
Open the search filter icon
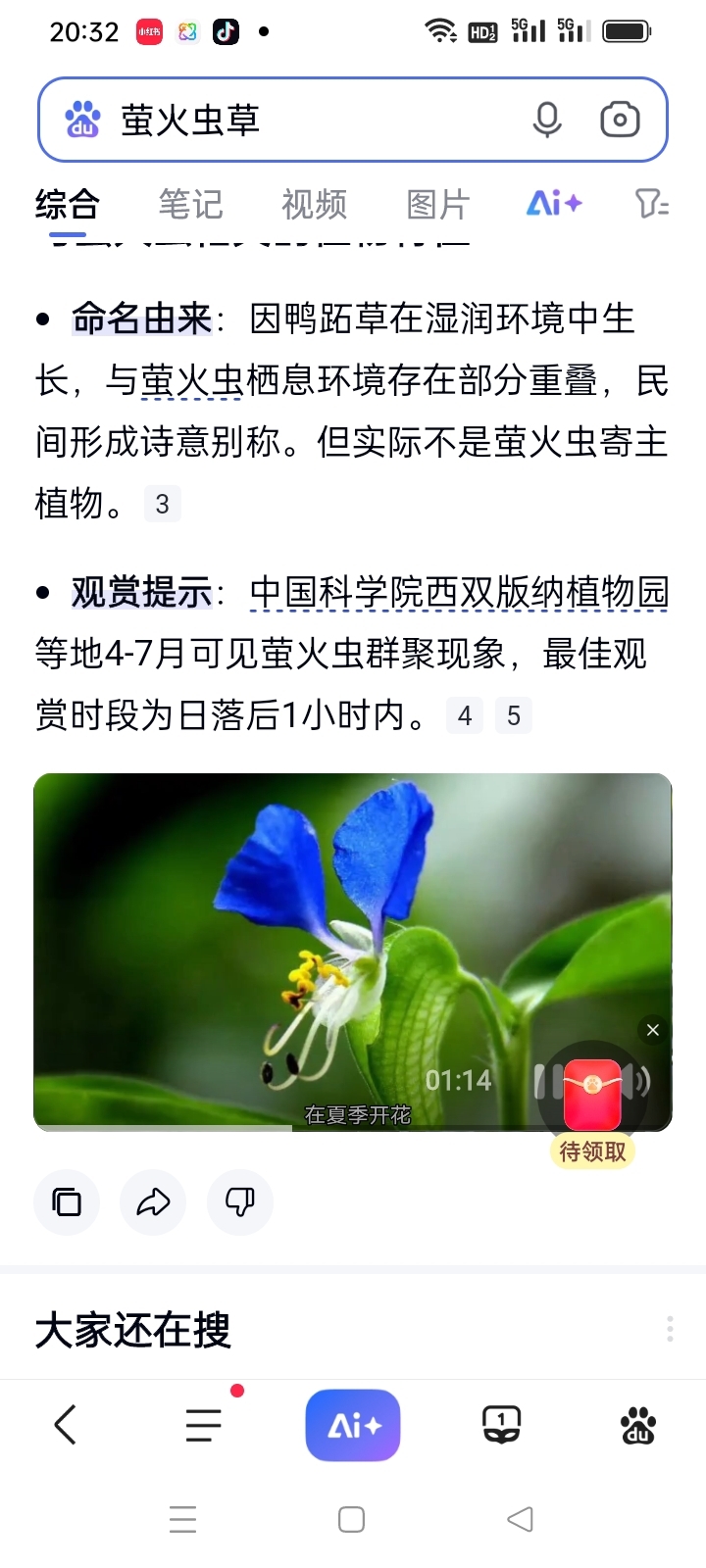(x=651, y=204)
